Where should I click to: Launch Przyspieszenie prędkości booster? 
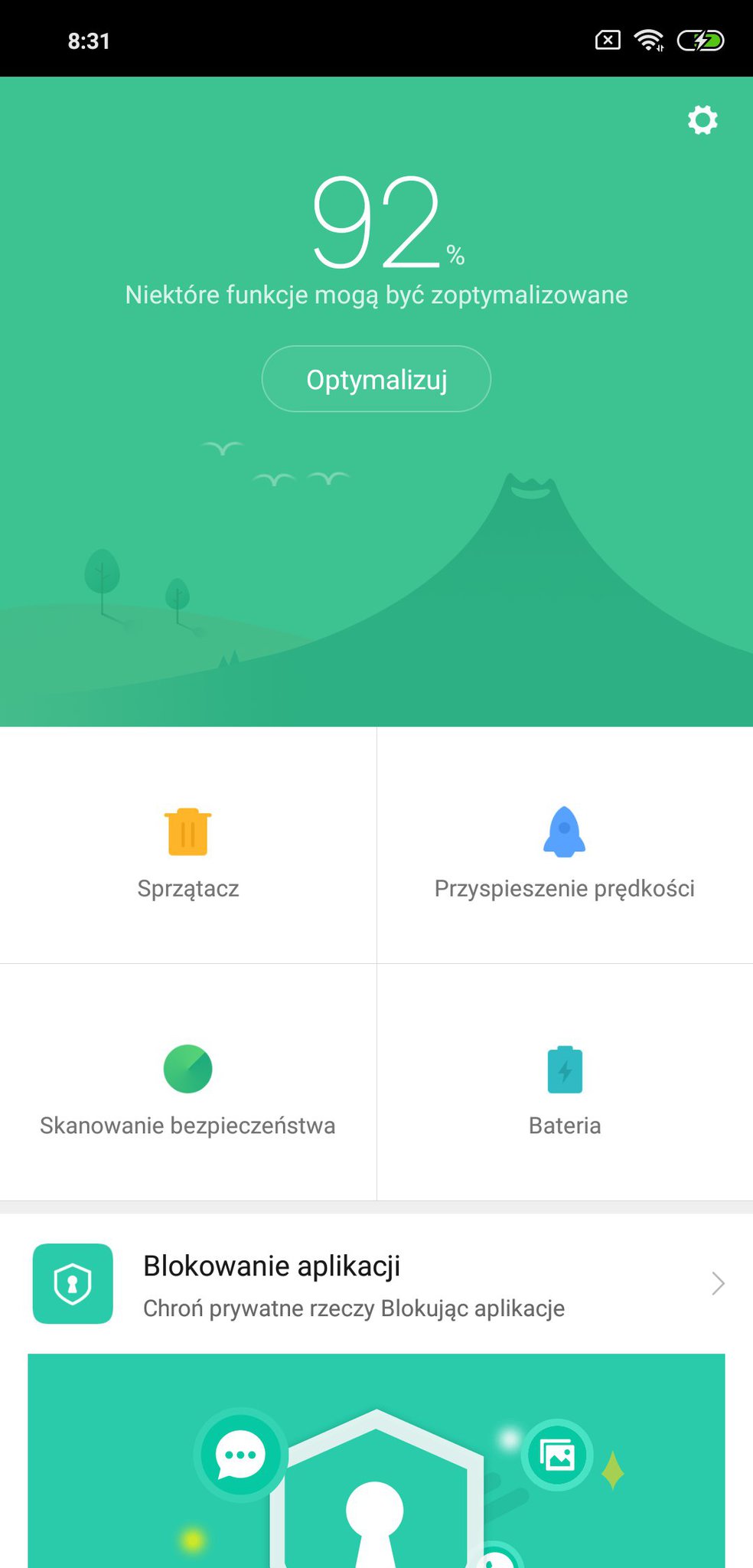click(x=564, y=846)
